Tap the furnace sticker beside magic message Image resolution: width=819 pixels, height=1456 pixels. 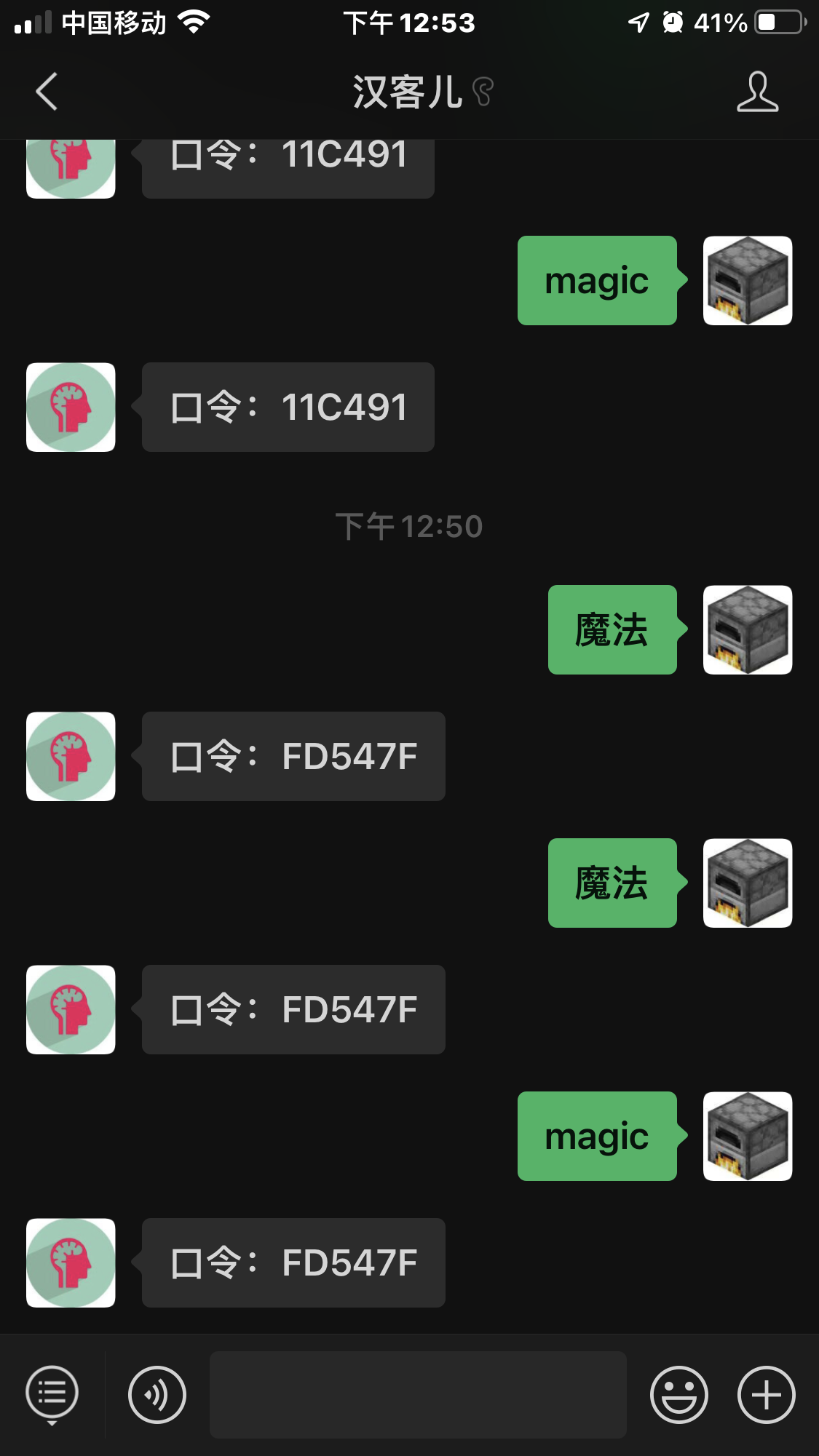click(747, 280)
